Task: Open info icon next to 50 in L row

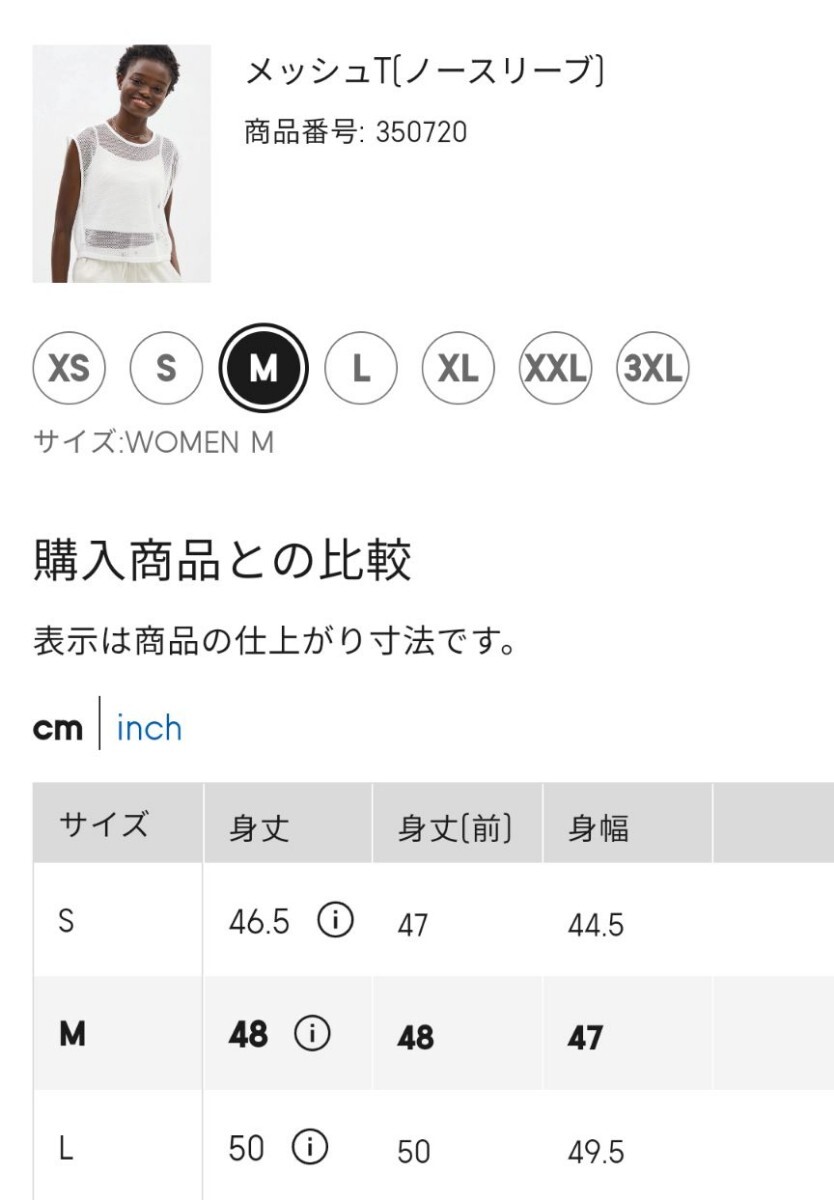Action: [x=312, y=1149]
